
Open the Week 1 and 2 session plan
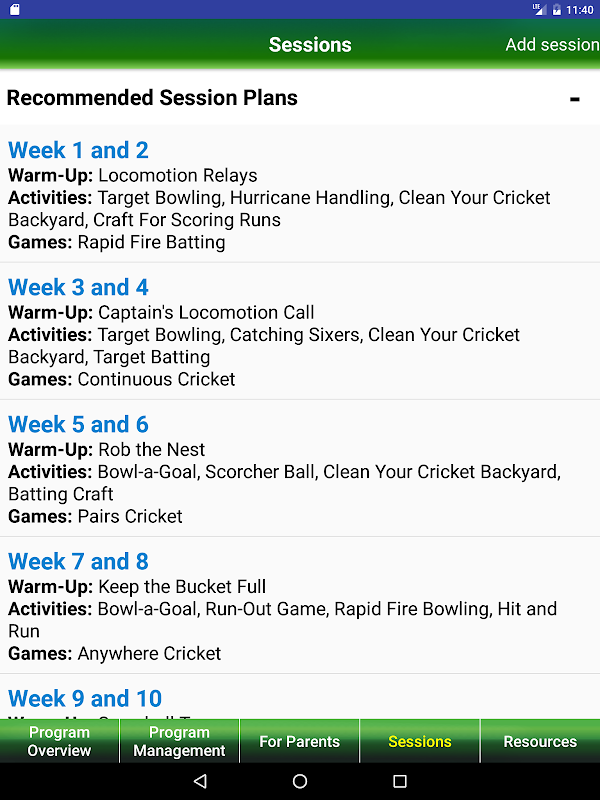300,194
